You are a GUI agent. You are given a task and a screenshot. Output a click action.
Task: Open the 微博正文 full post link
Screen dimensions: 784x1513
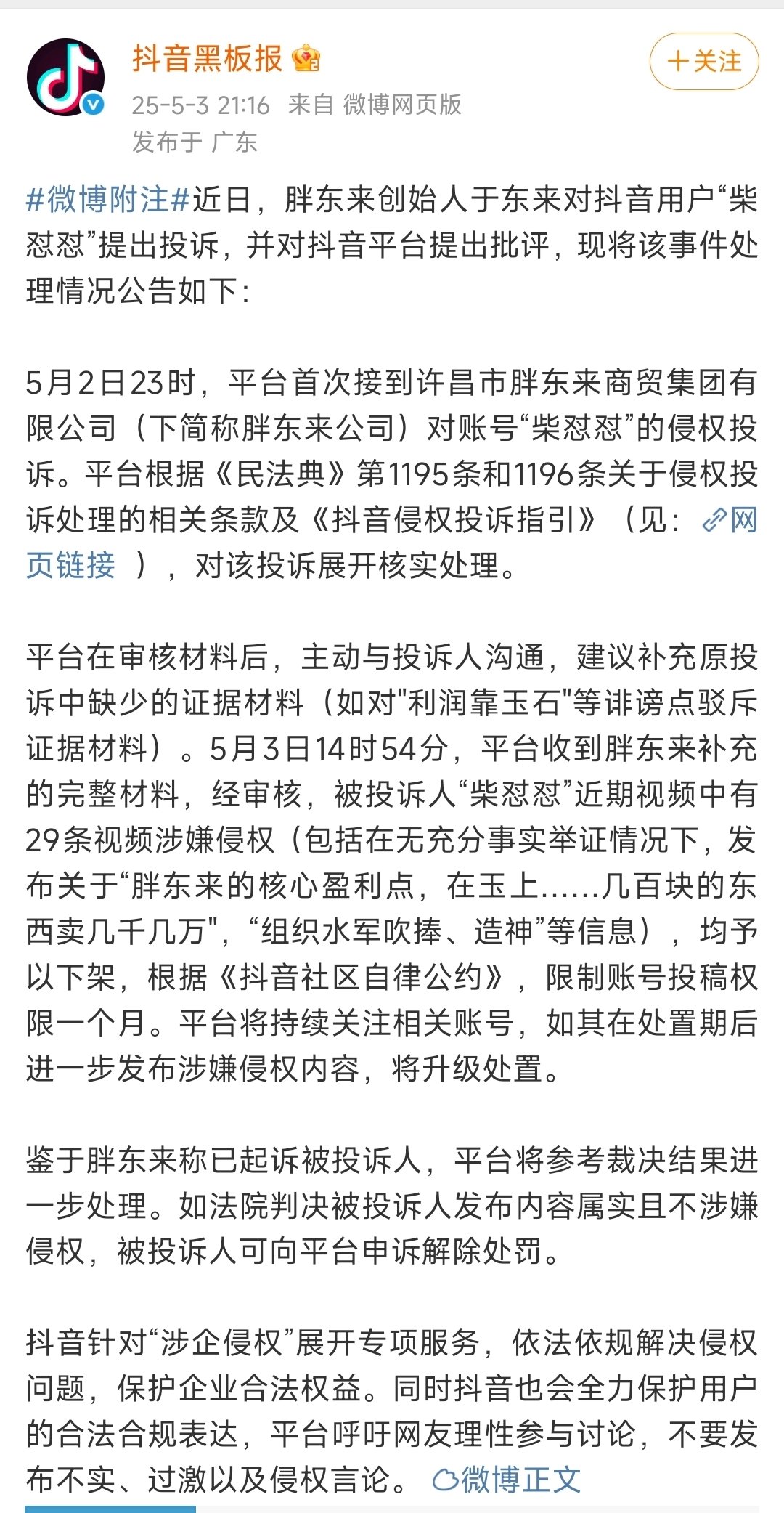pyautogui.click(x=507, y=1480)
